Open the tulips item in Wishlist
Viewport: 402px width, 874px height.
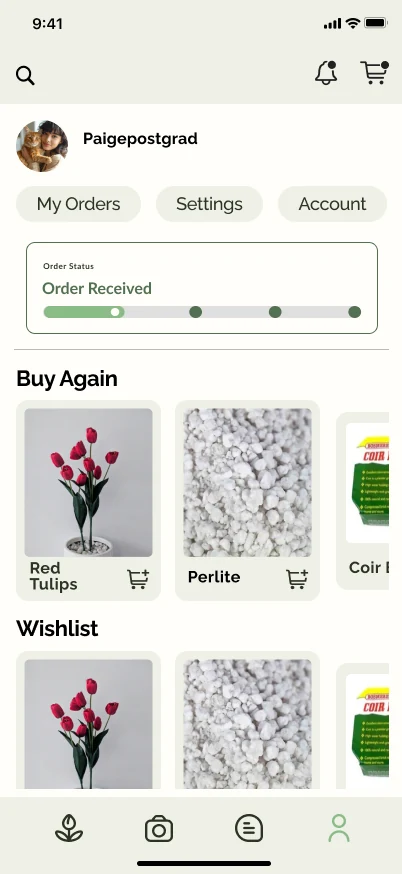tap(88, 720)
